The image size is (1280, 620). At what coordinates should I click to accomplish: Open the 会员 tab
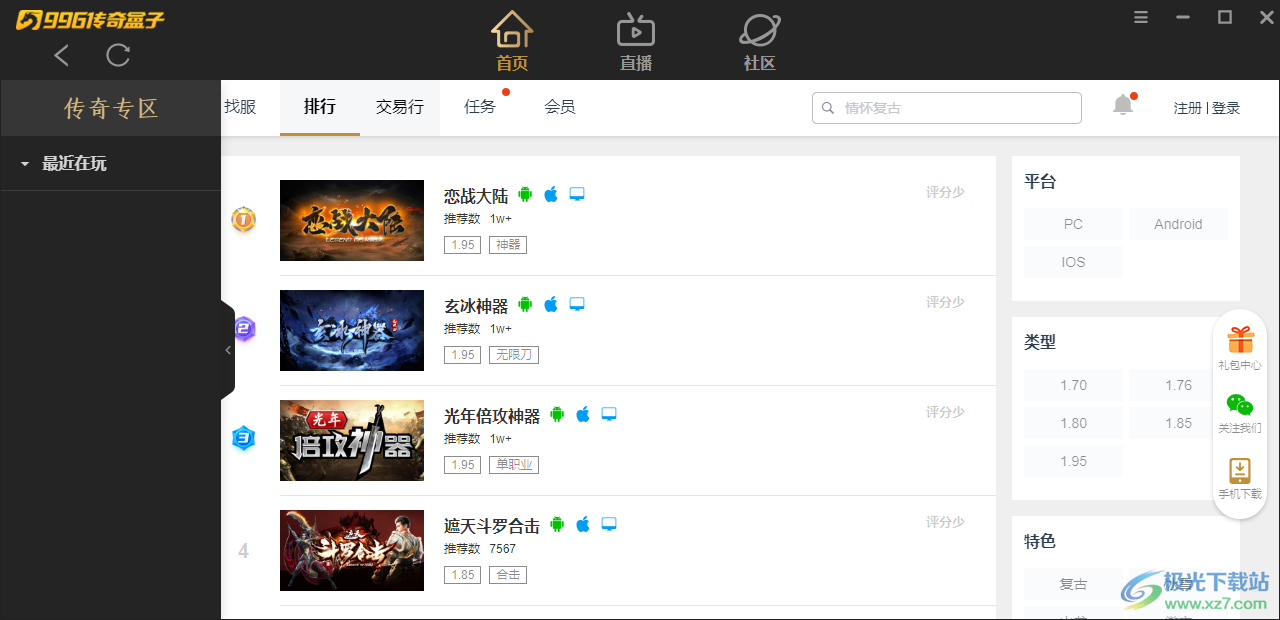pyautogui.click(x=560, y=107)
